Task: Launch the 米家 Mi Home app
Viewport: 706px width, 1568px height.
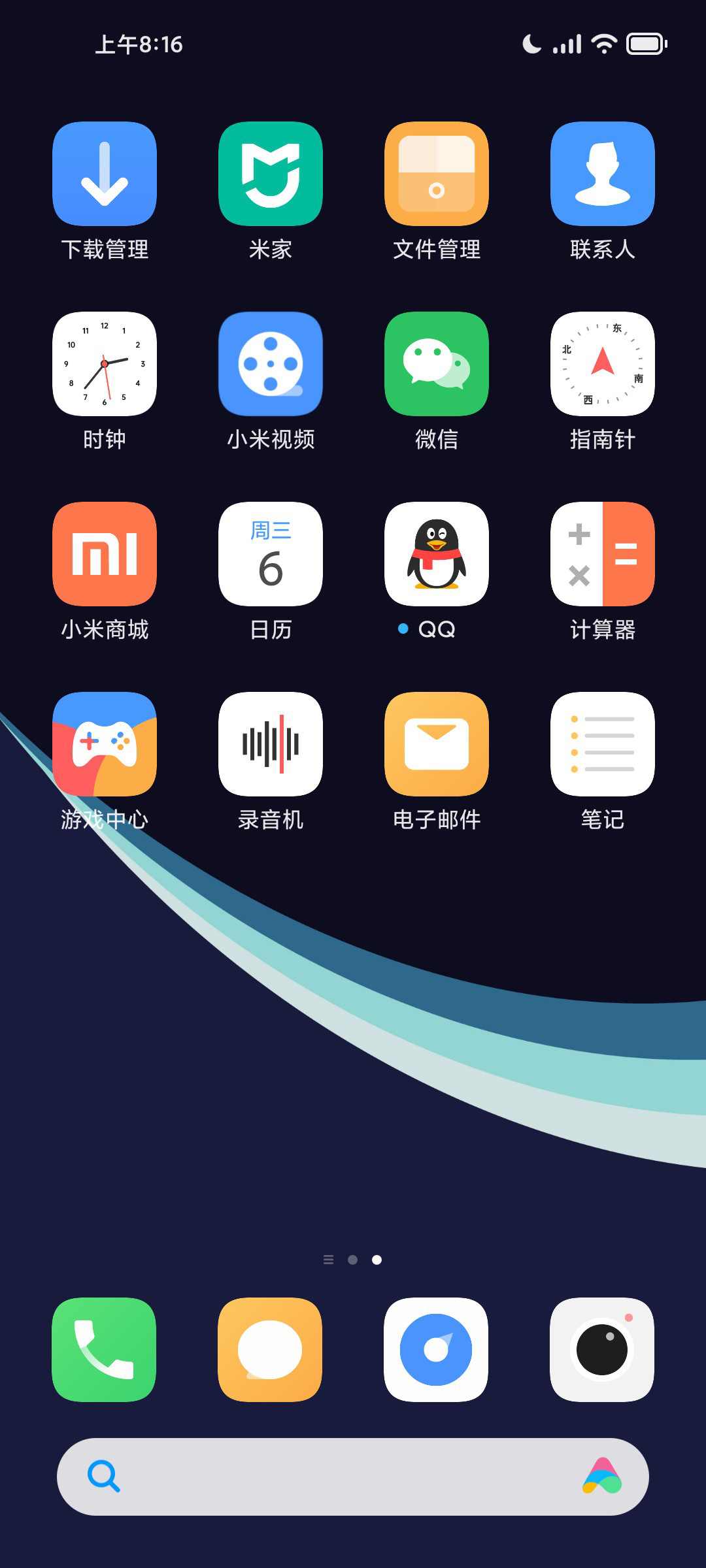Action: 271,174
